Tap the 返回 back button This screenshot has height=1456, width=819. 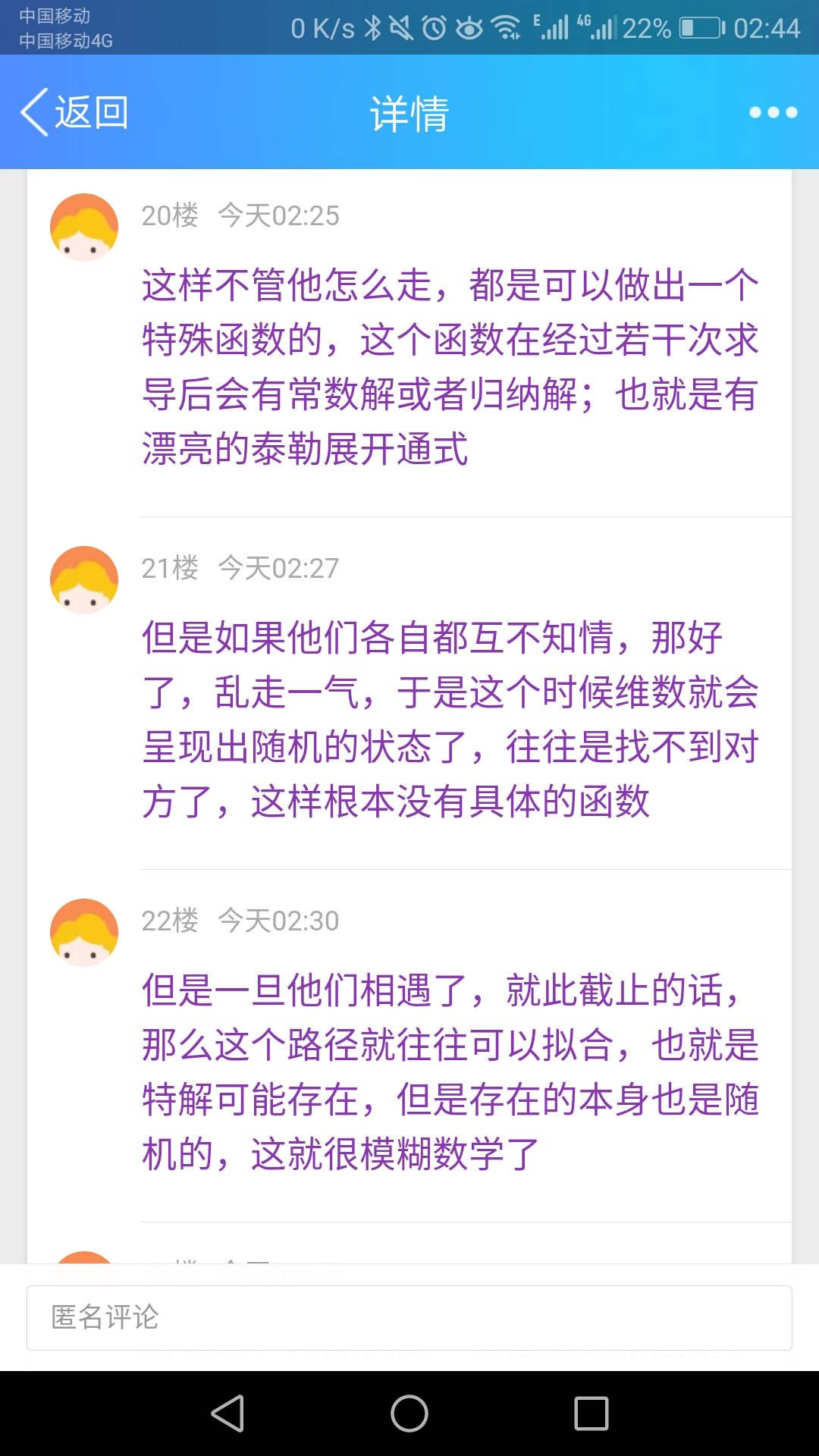(x=74, y=112)
